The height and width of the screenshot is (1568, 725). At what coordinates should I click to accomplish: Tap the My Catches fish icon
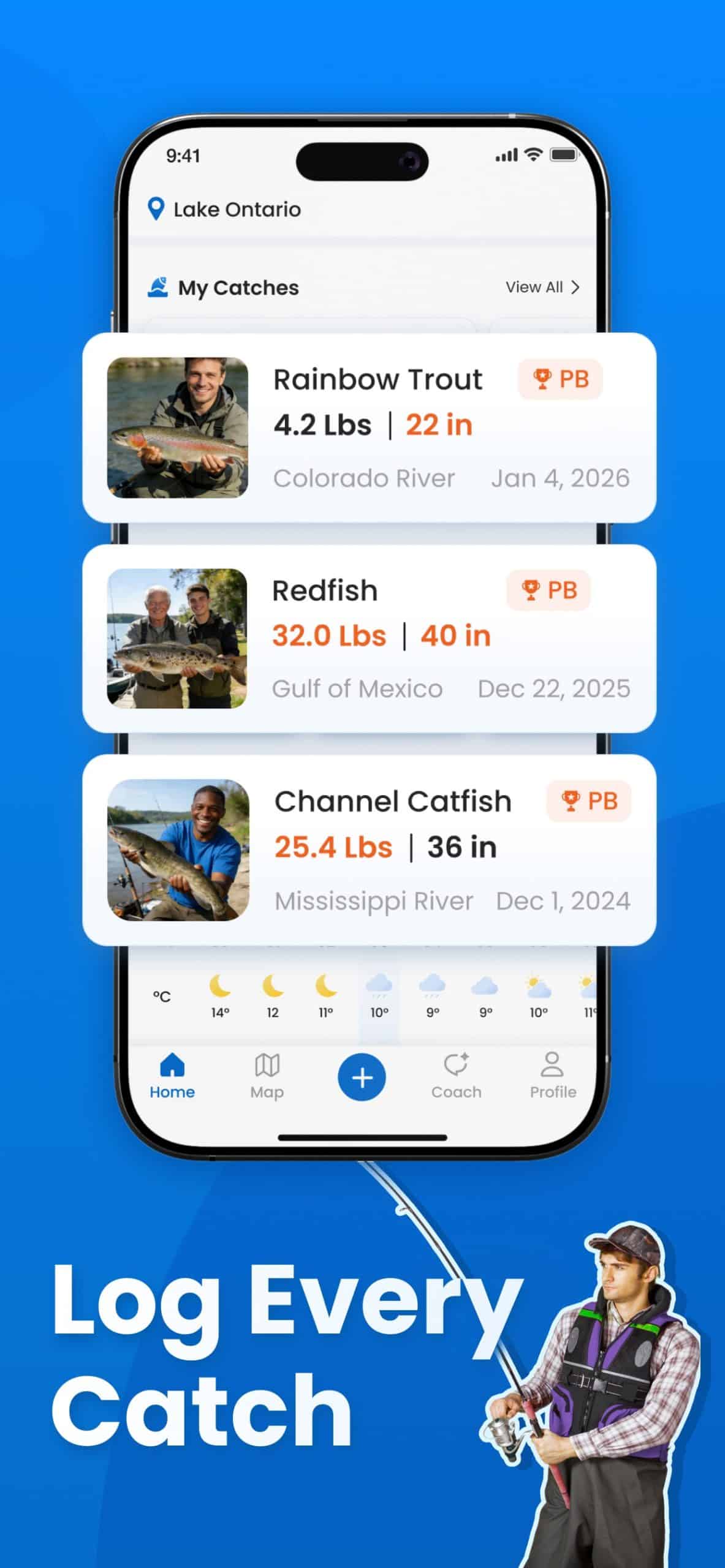(x=158, y=287)
